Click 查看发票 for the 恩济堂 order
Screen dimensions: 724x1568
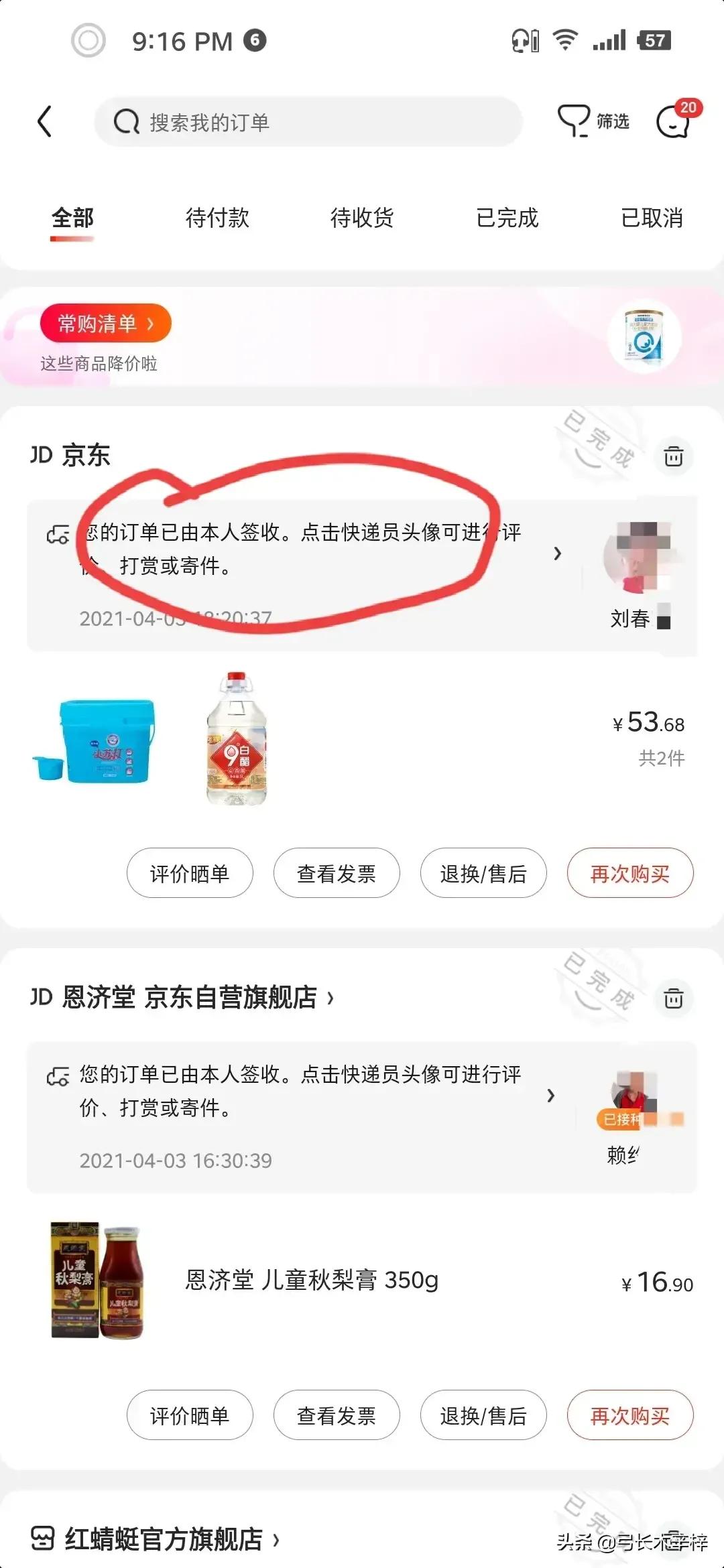click(336, 1416)
